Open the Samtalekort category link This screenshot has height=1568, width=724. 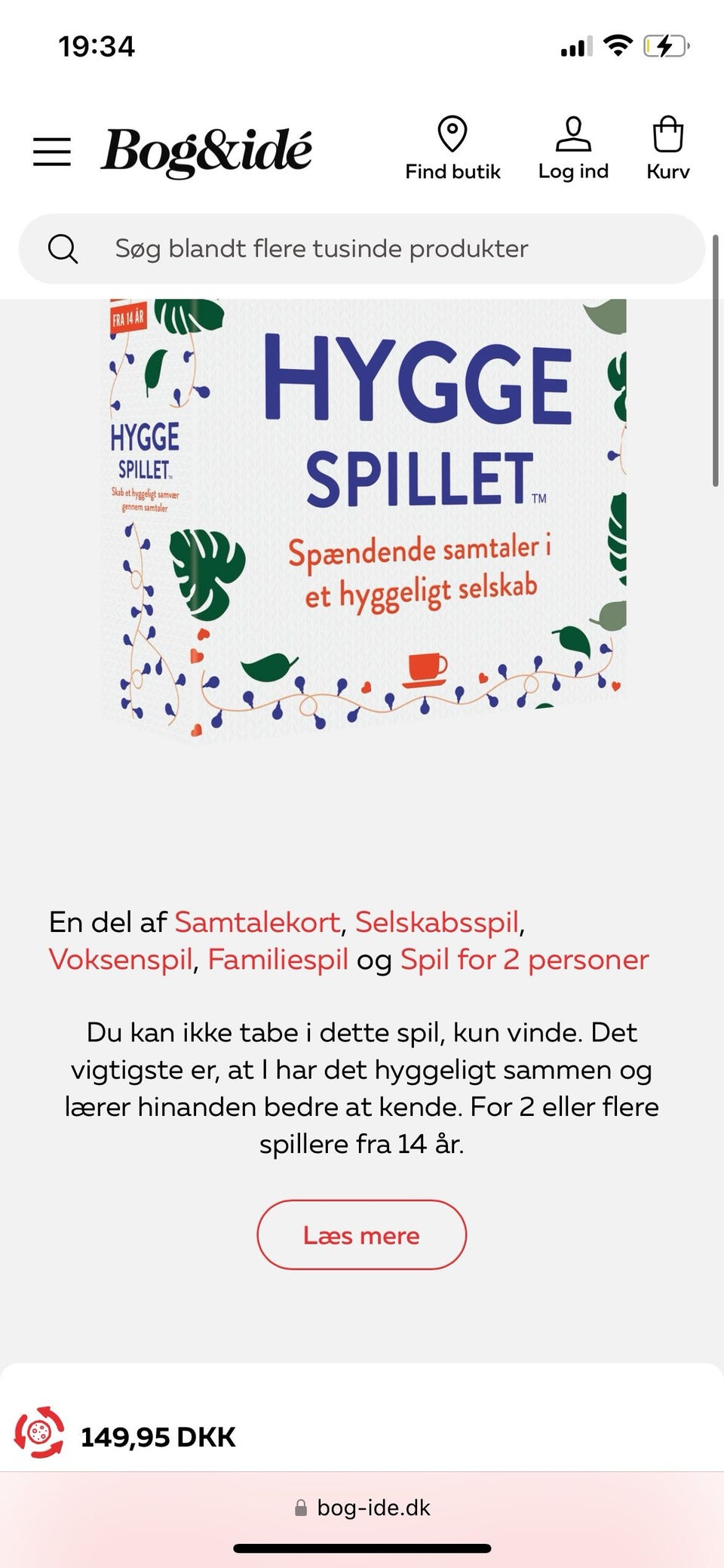257,922
